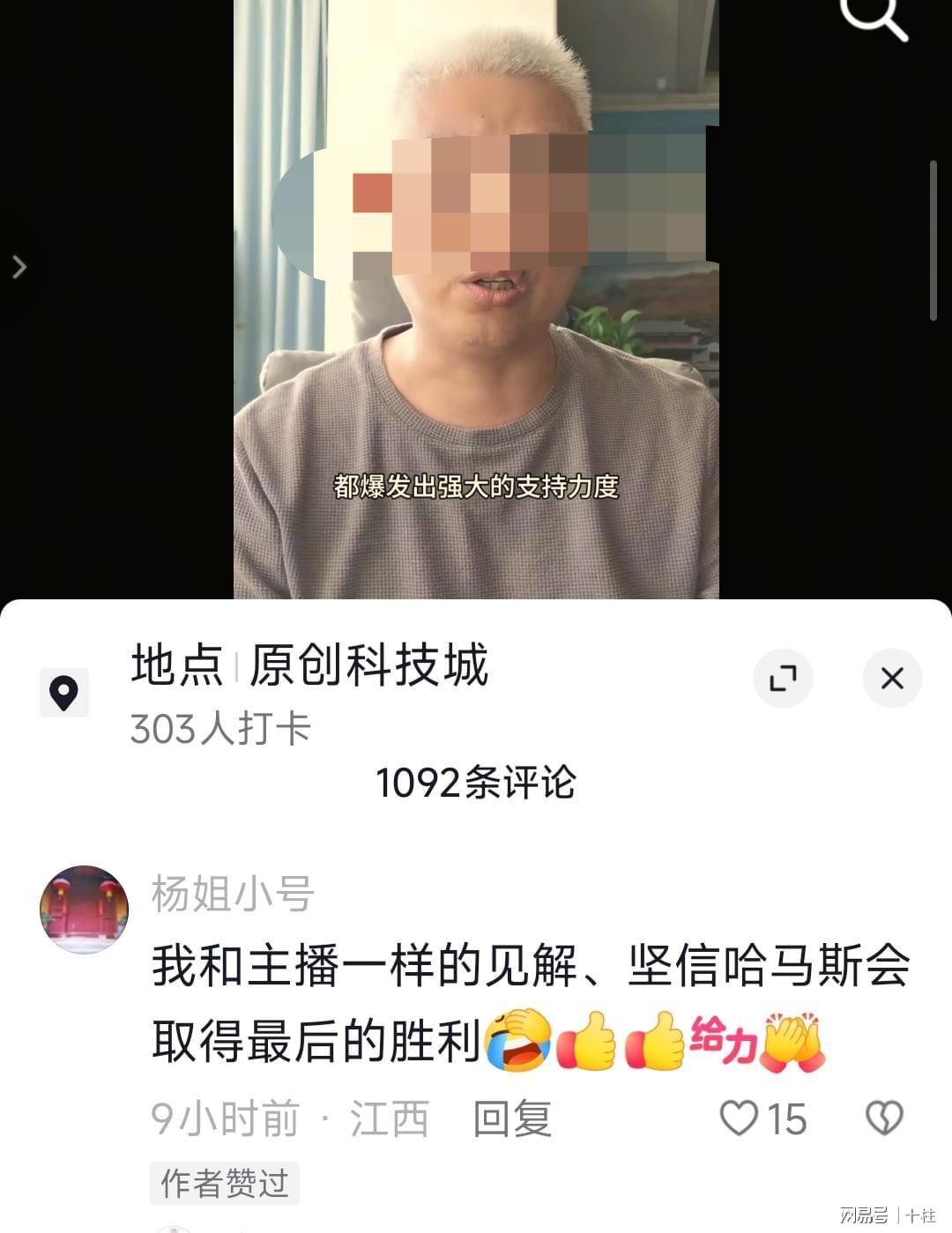Open search with the magnifier icon

click(874, 18)
